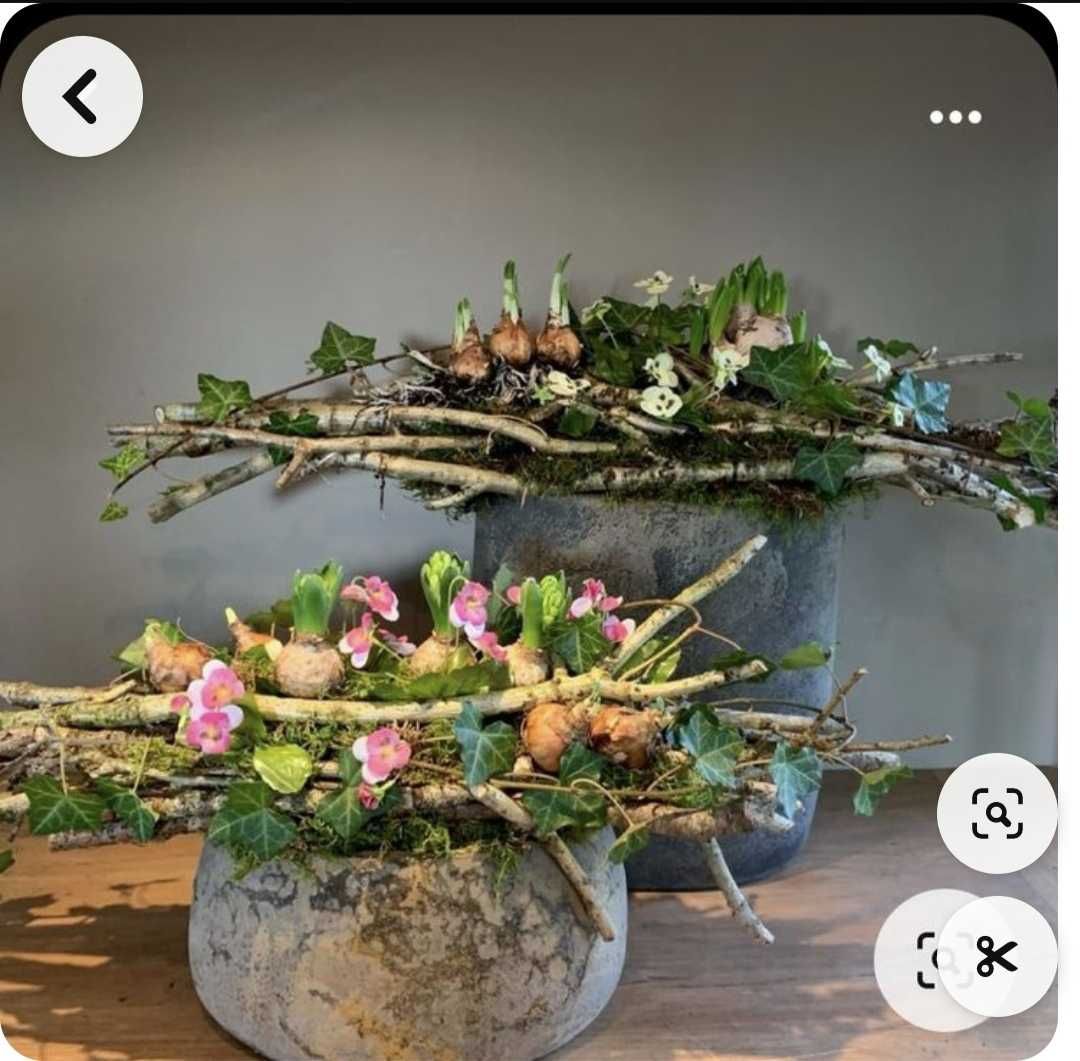The width and height of the screenshot is (1080, 1061).
Task: Tap the scissors crop icon
Action: pyautogui.click(x=997, y=956)
